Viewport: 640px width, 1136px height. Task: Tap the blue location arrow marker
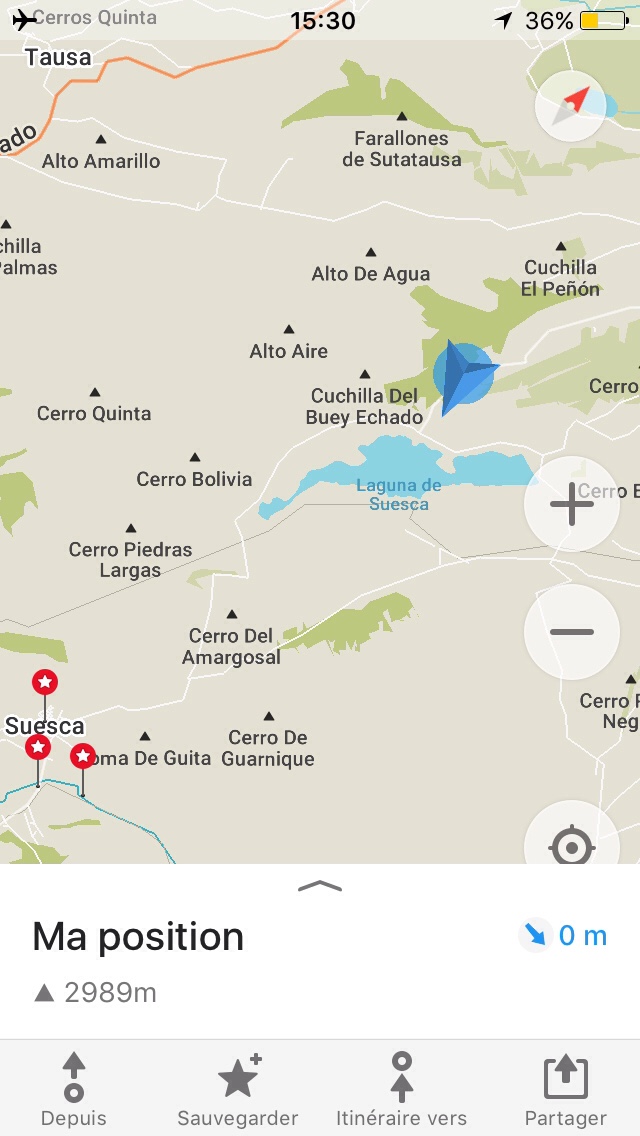pyautogui.click(x=463, y=376)
